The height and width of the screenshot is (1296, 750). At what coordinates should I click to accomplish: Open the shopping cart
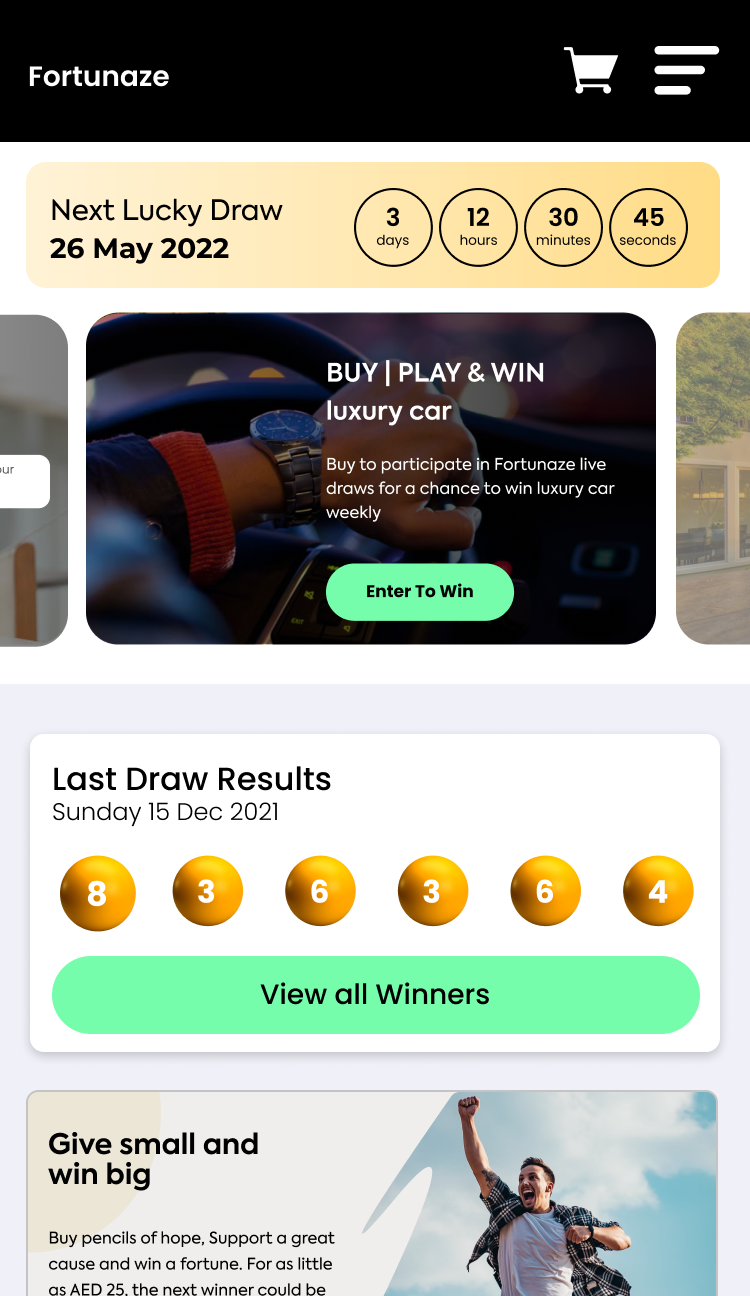pos(590,71)
